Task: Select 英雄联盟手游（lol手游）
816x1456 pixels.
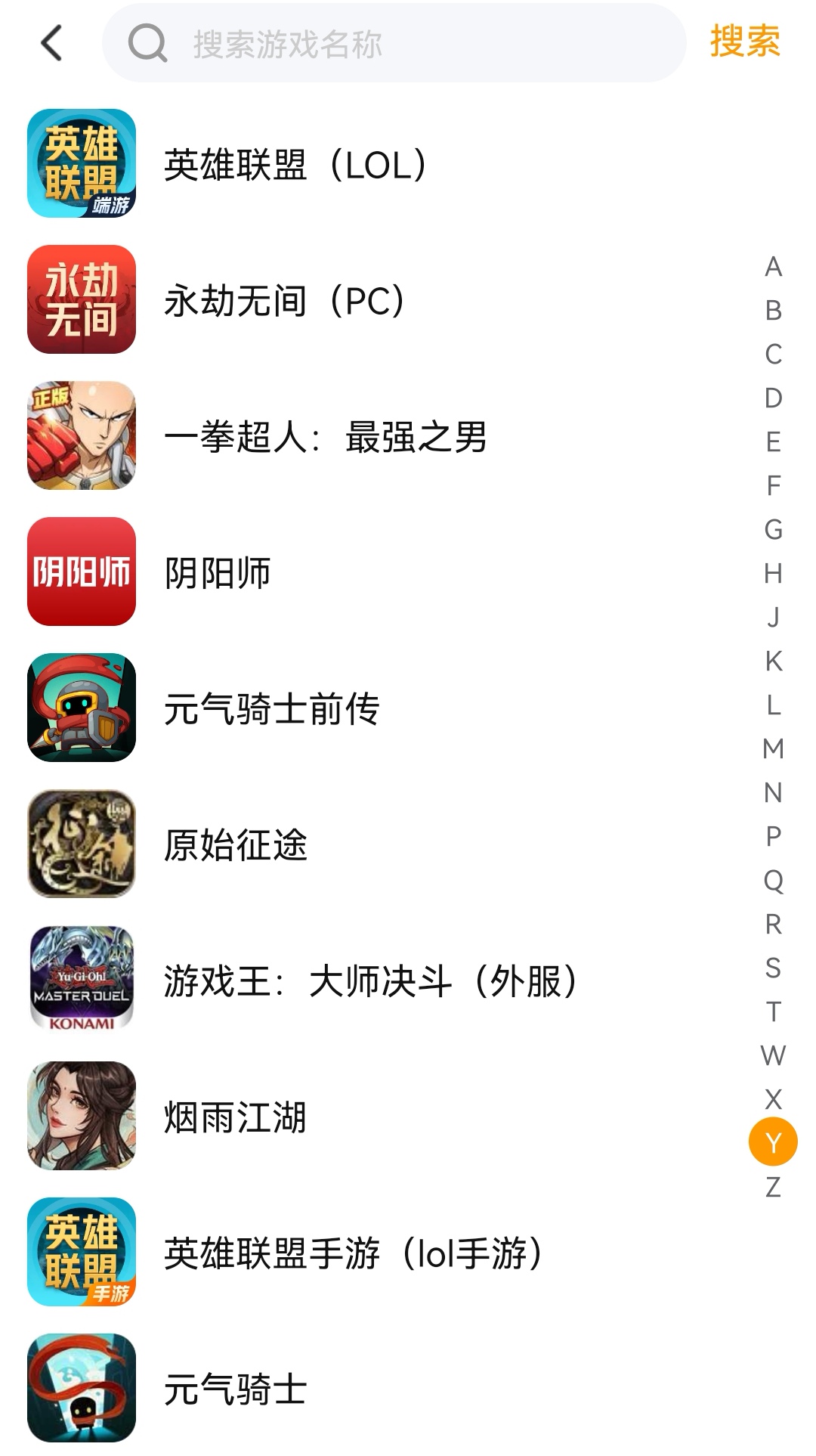Action: [353, 1253]
